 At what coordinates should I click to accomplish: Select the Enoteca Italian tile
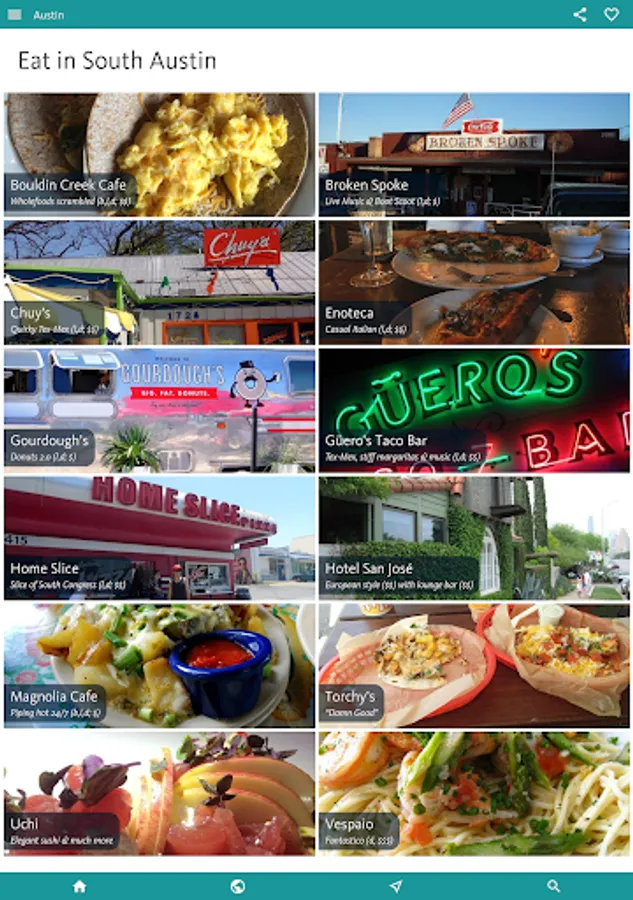474,282
